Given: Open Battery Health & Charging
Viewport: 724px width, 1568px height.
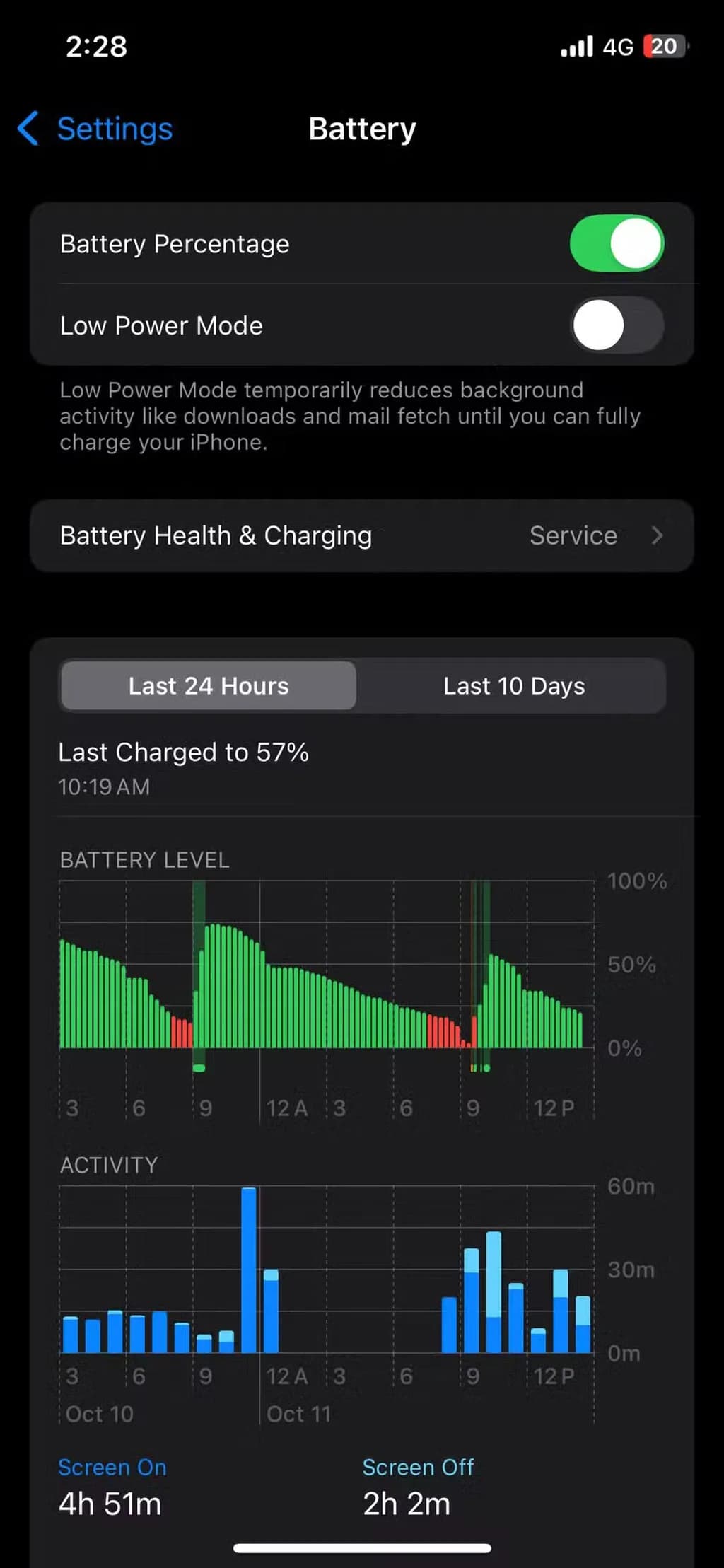Looking at the screenshot, I should coord(361,535).
